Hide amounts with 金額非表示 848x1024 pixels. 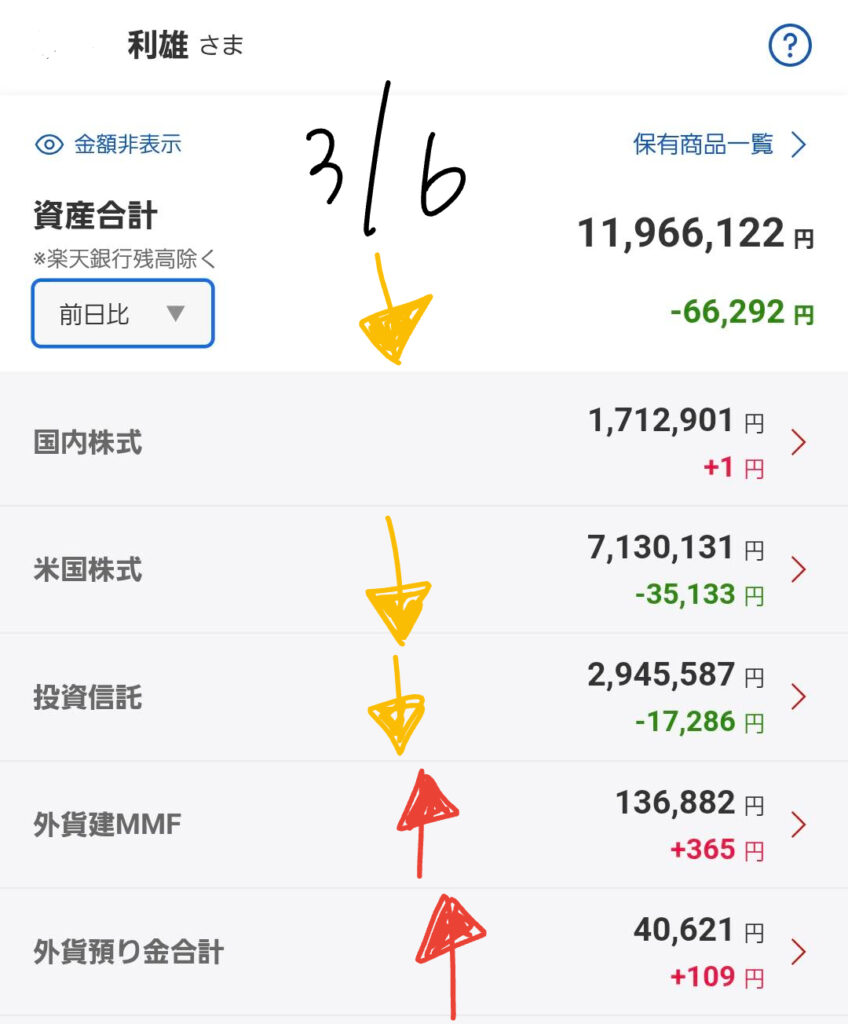pos(109,145)
